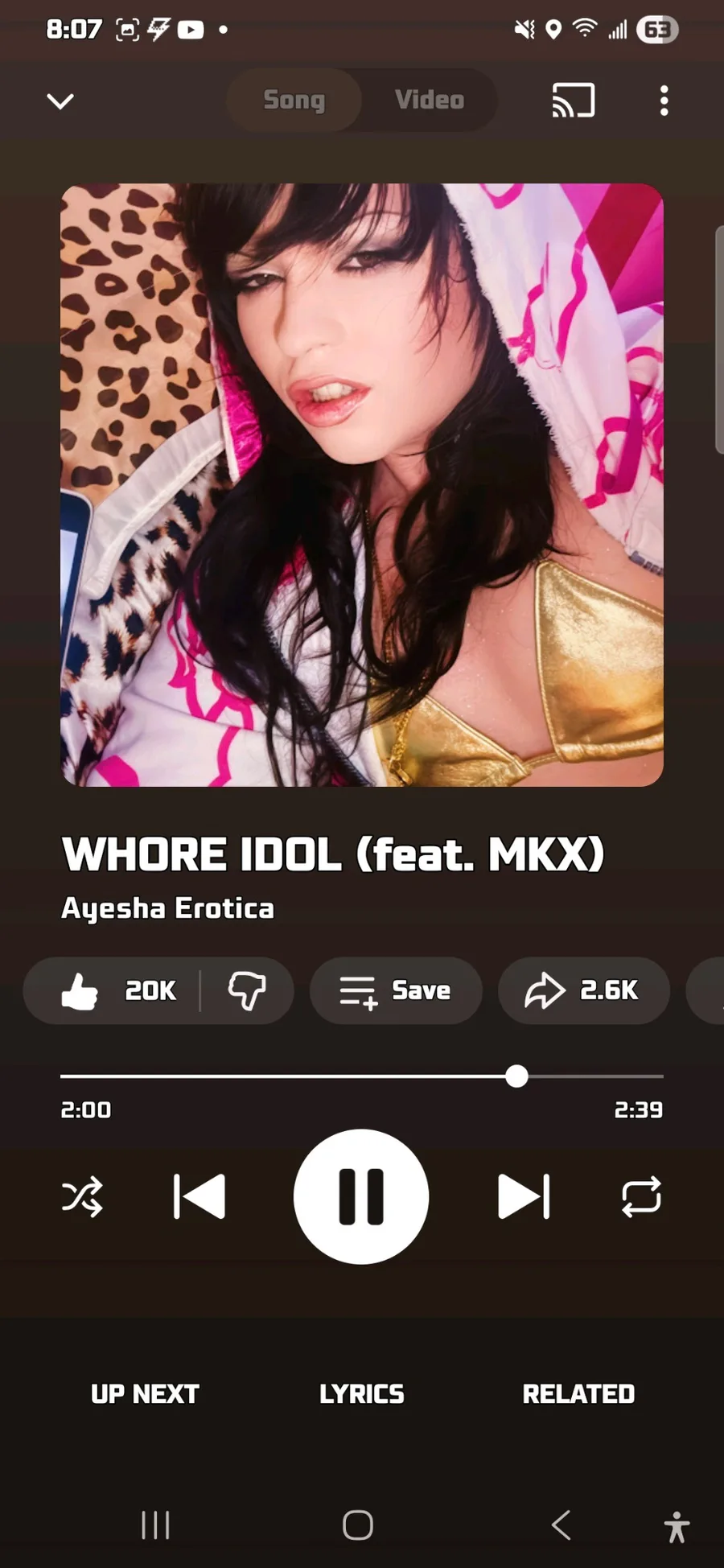Go to the system home screen
This screenshot has width=724, height=1568.
358,1525
